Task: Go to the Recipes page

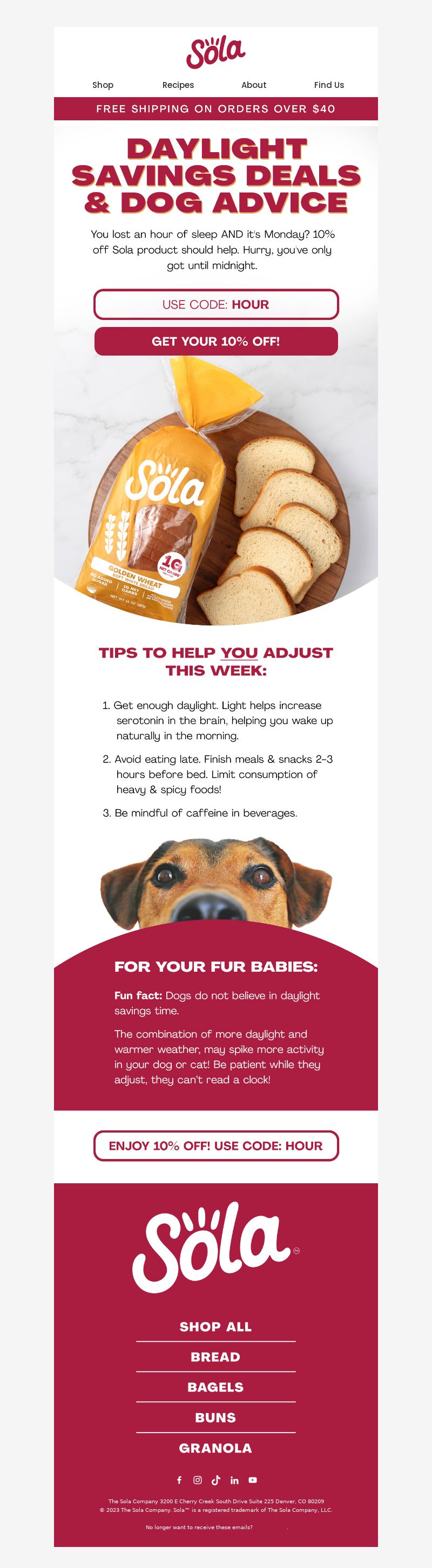Action: point(178,85)
